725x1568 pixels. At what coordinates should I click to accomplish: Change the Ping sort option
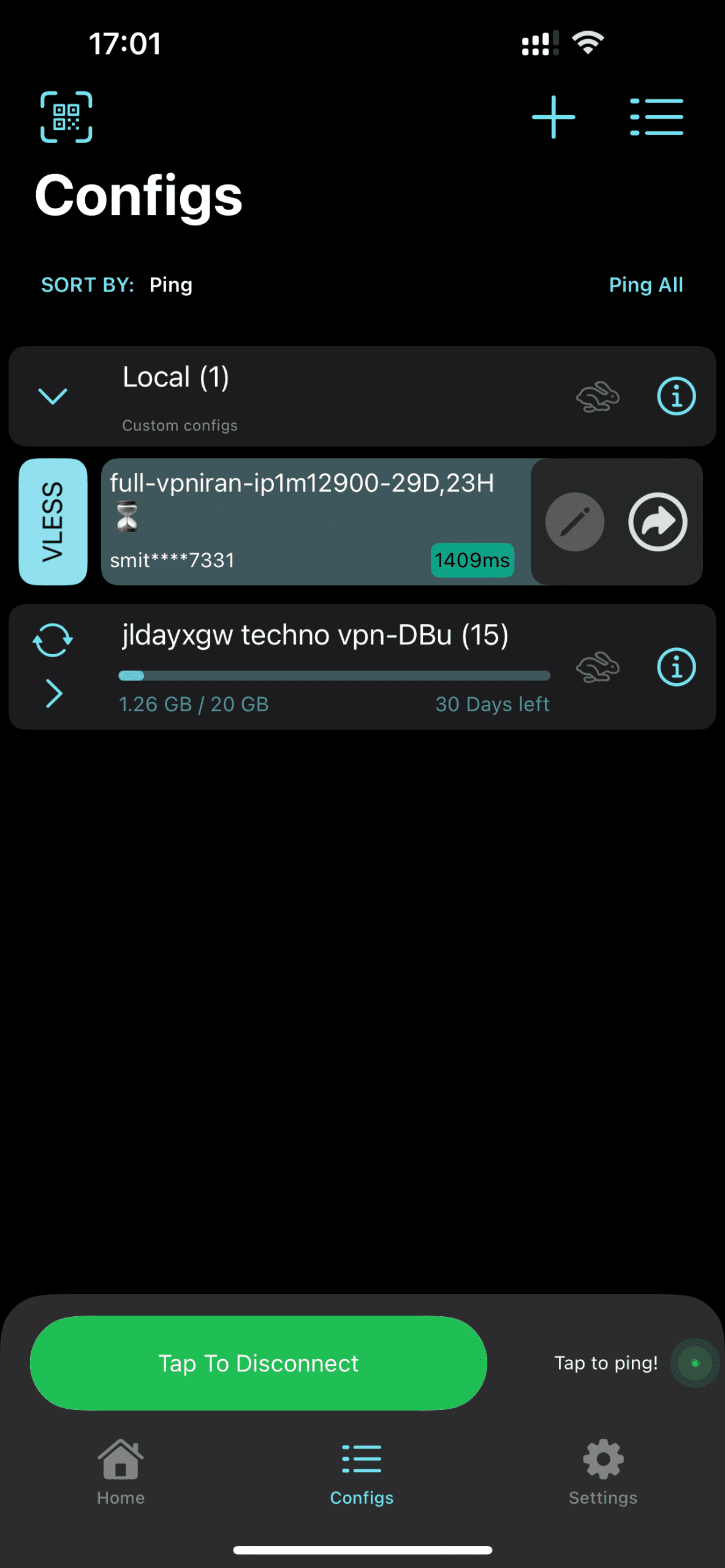[170, 285]
